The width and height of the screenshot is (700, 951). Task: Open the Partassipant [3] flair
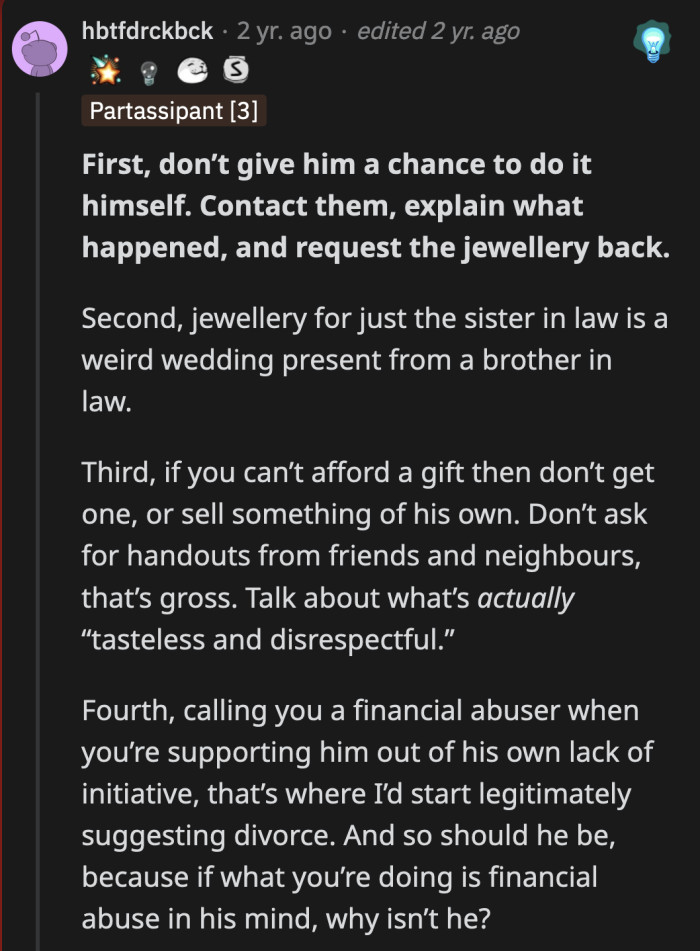coord(174,110)
